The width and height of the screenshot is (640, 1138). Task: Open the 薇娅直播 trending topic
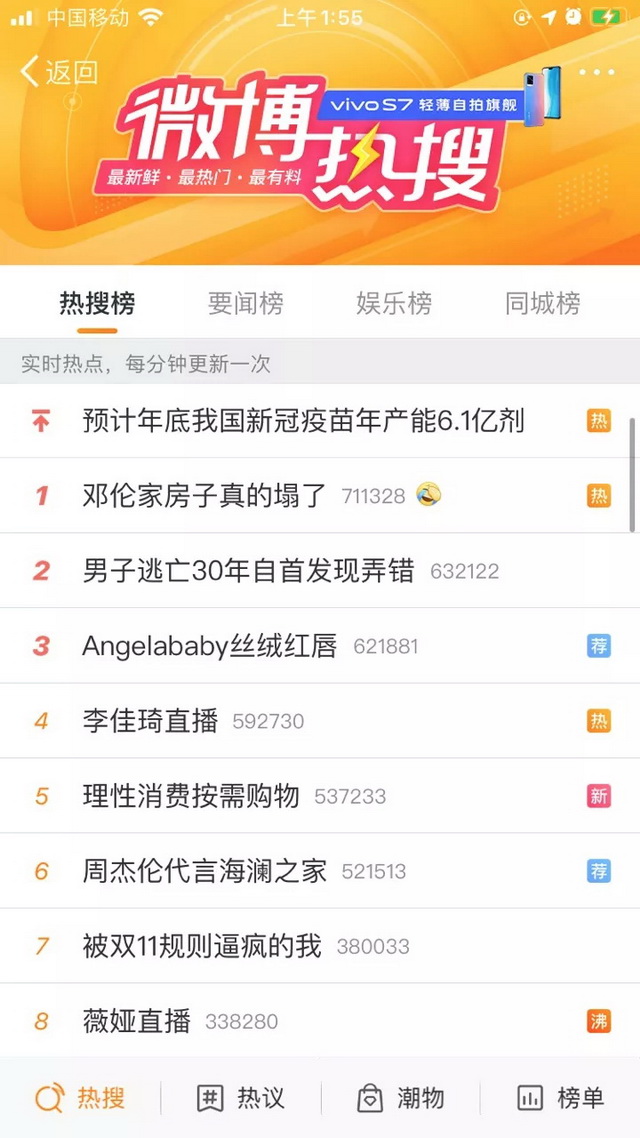[x=136, y=1021]
